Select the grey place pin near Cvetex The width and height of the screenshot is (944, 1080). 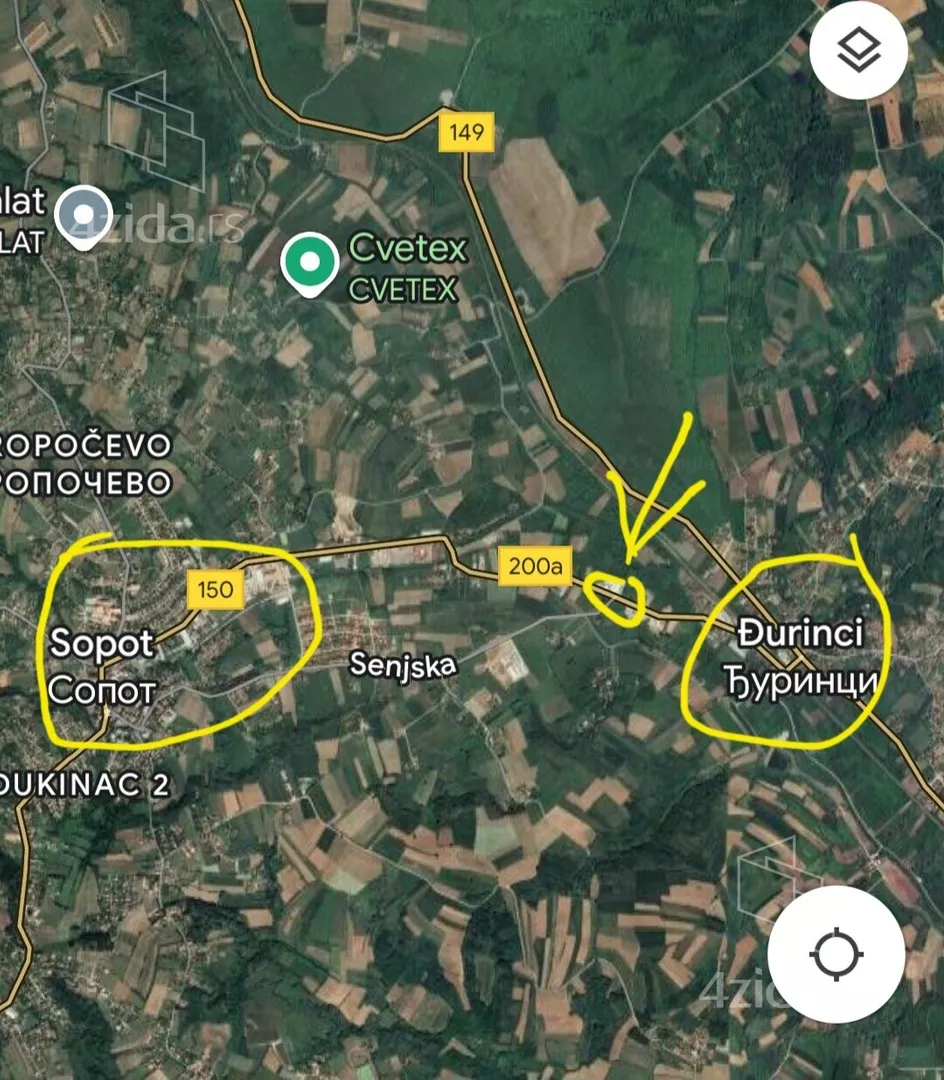tap(84, 214)
